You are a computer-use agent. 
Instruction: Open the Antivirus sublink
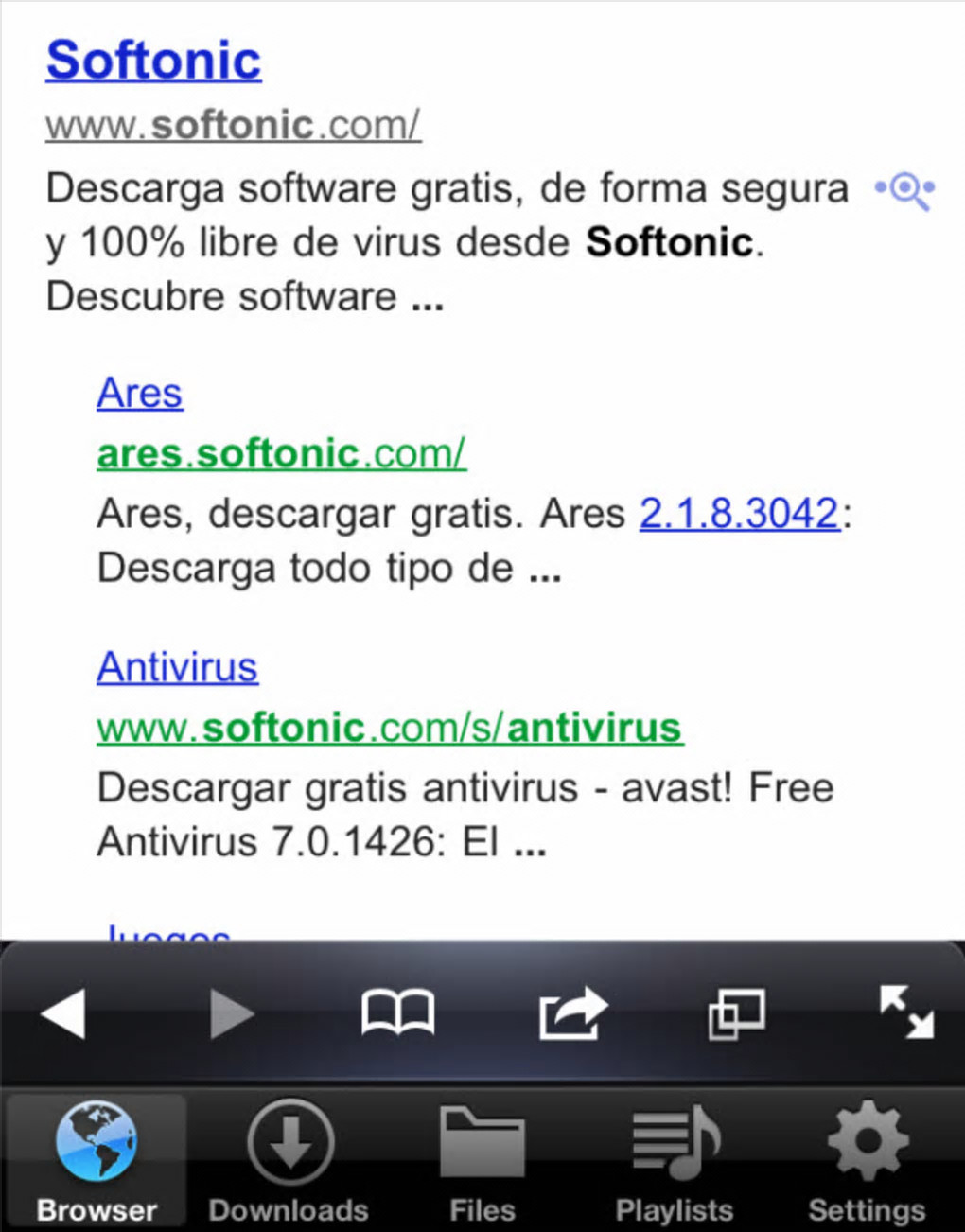(177, 668)
